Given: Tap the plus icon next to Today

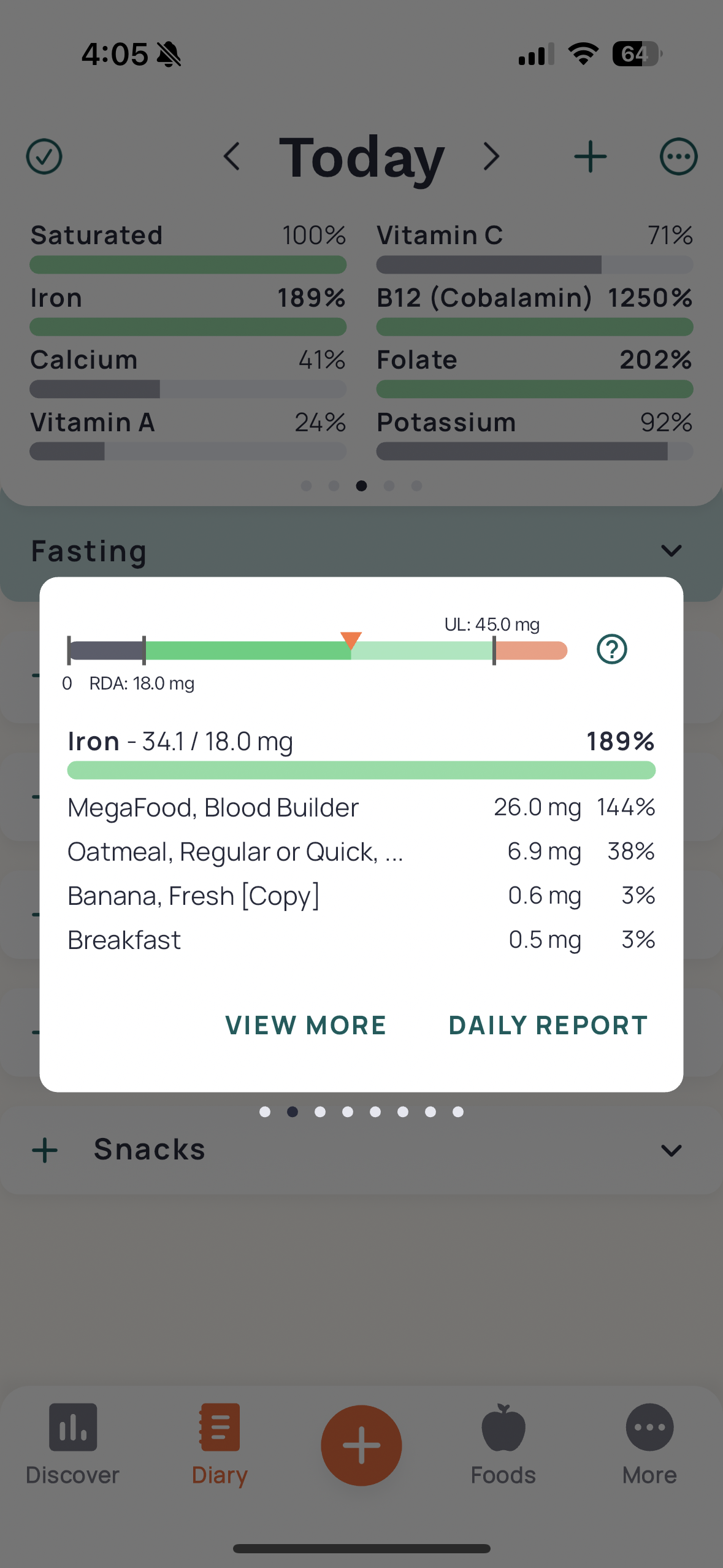Looking at the screenshot, I should tap(590, 156).
